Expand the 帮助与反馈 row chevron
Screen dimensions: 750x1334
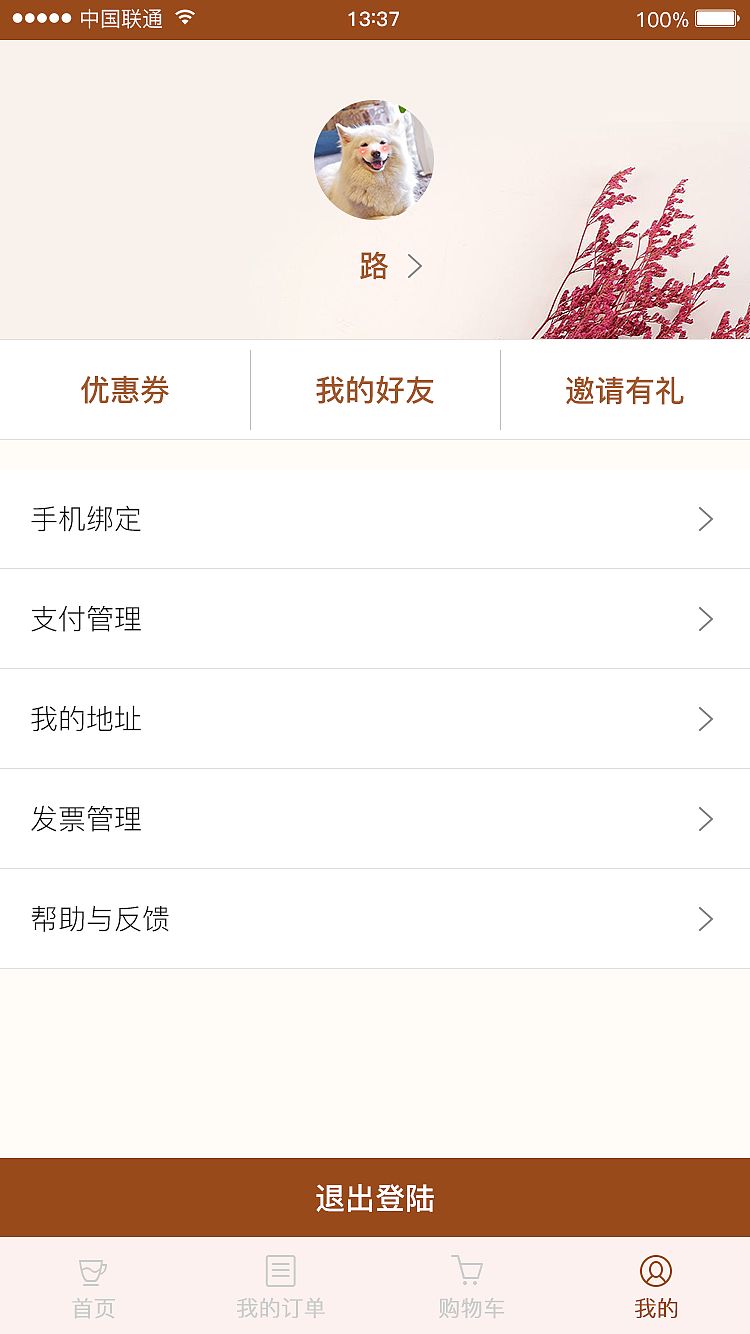tap(706, 918)
